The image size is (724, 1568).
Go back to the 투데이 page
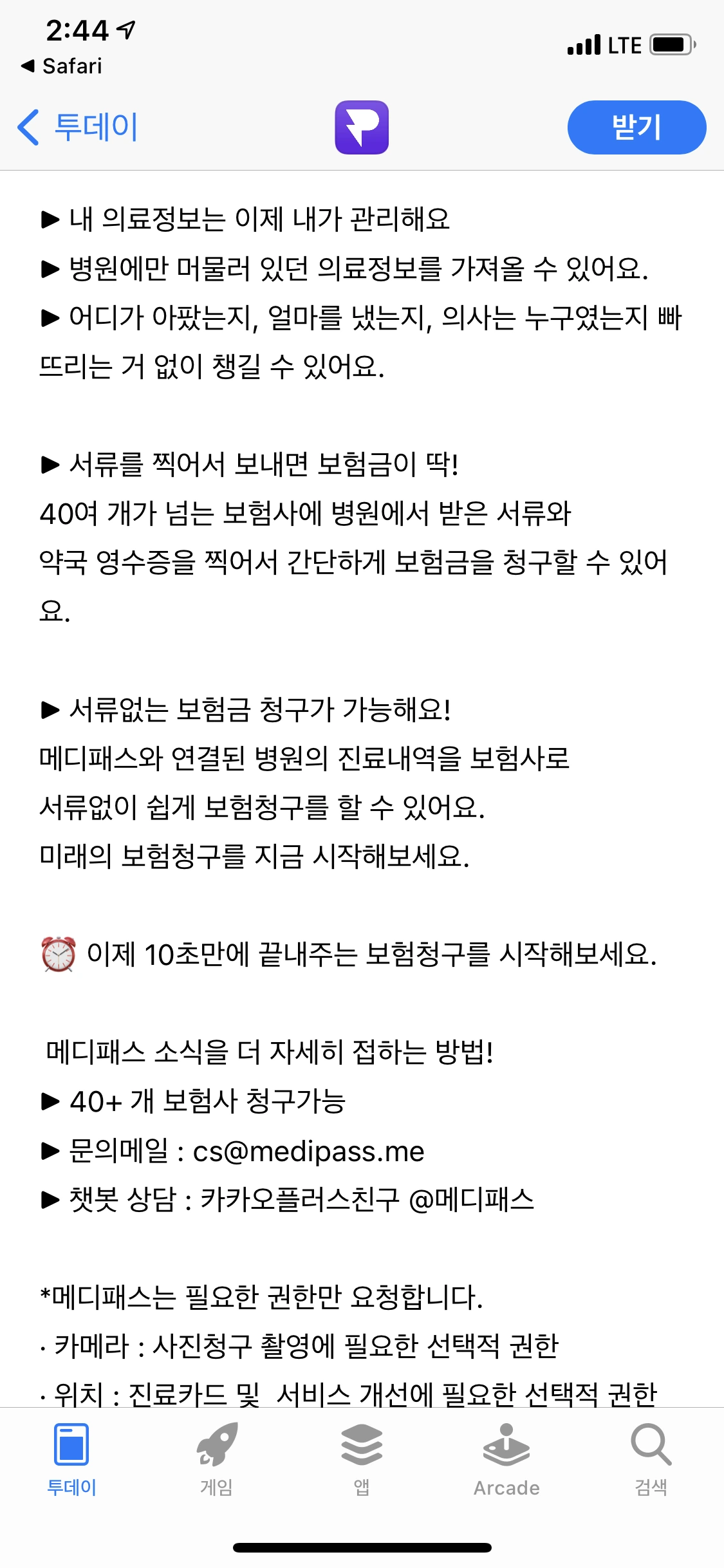point(78,127)
